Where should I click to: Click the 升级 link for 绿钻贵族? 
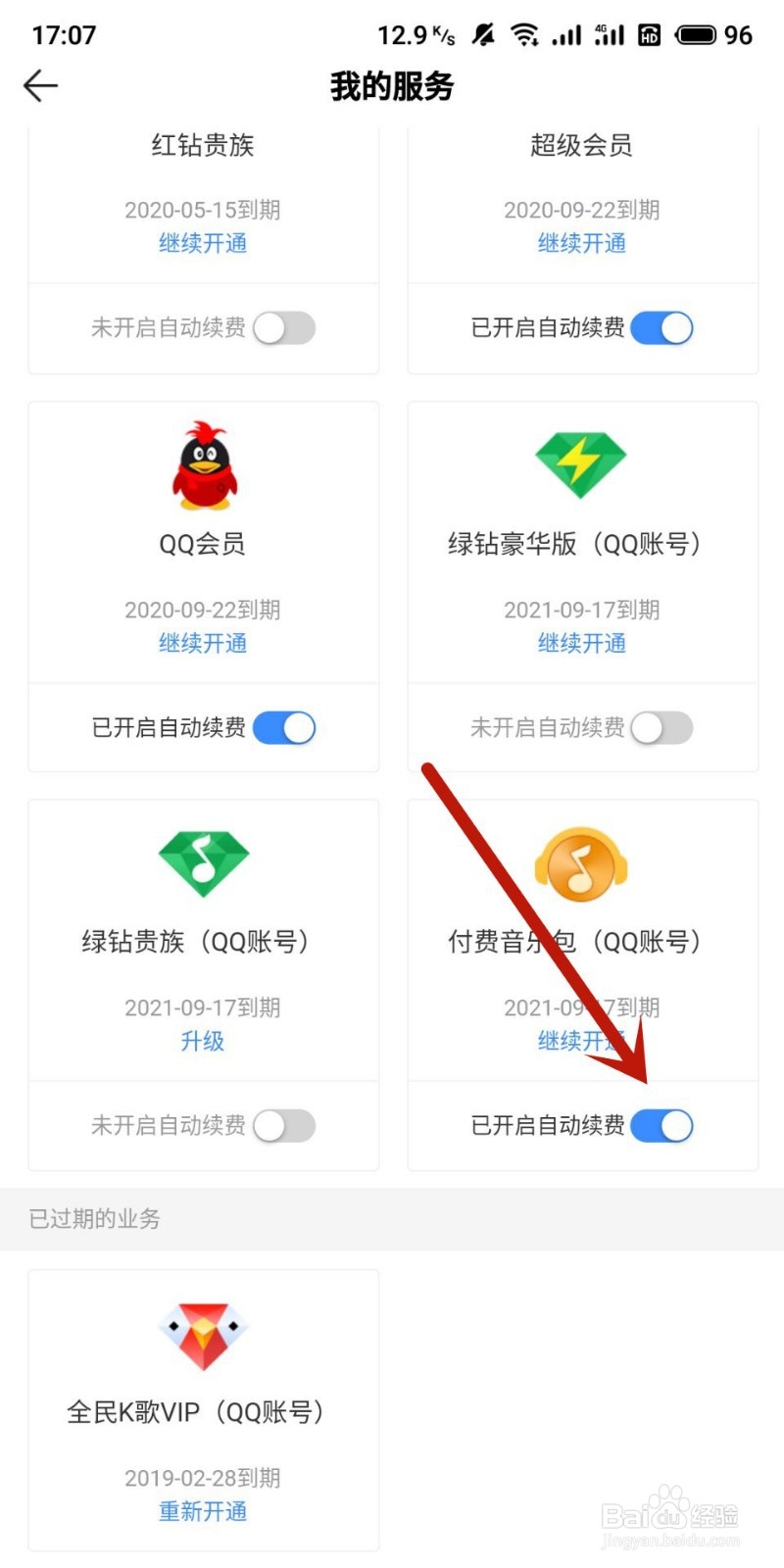[202, 1042]
